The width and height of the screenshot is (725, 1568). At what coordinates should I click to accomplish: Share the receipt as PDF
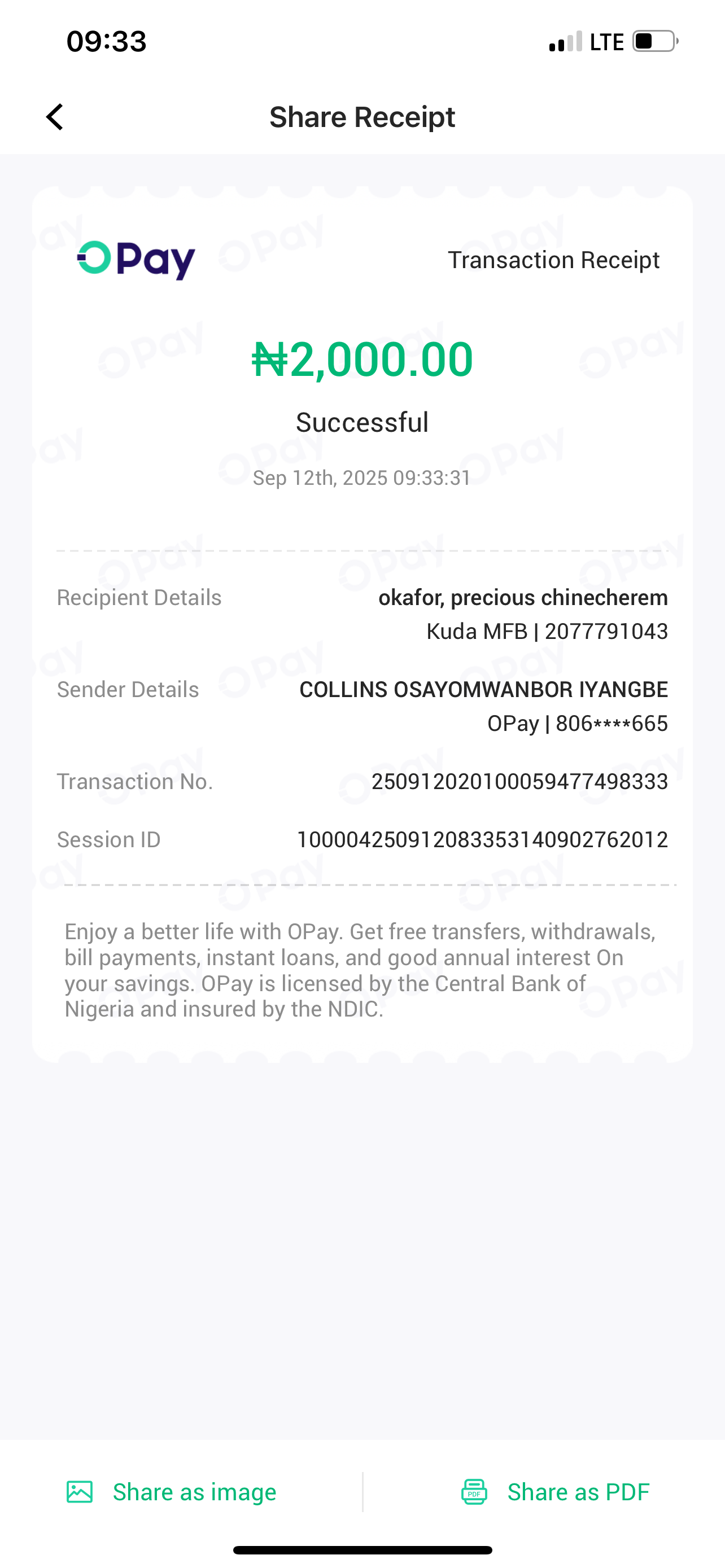(x=555, y=1492)
